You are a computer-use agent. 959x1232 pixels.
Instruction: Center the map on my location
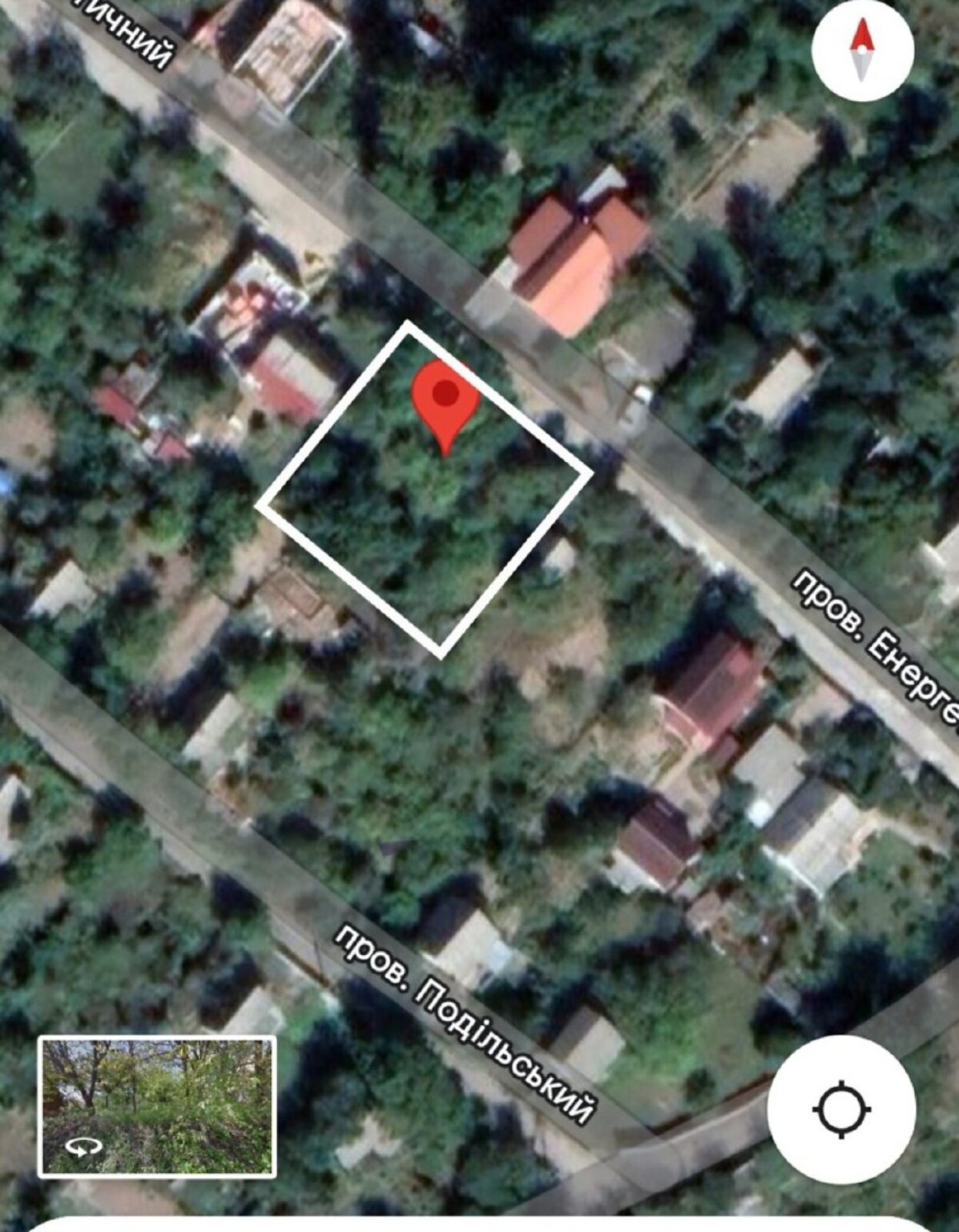[841, 1110]
